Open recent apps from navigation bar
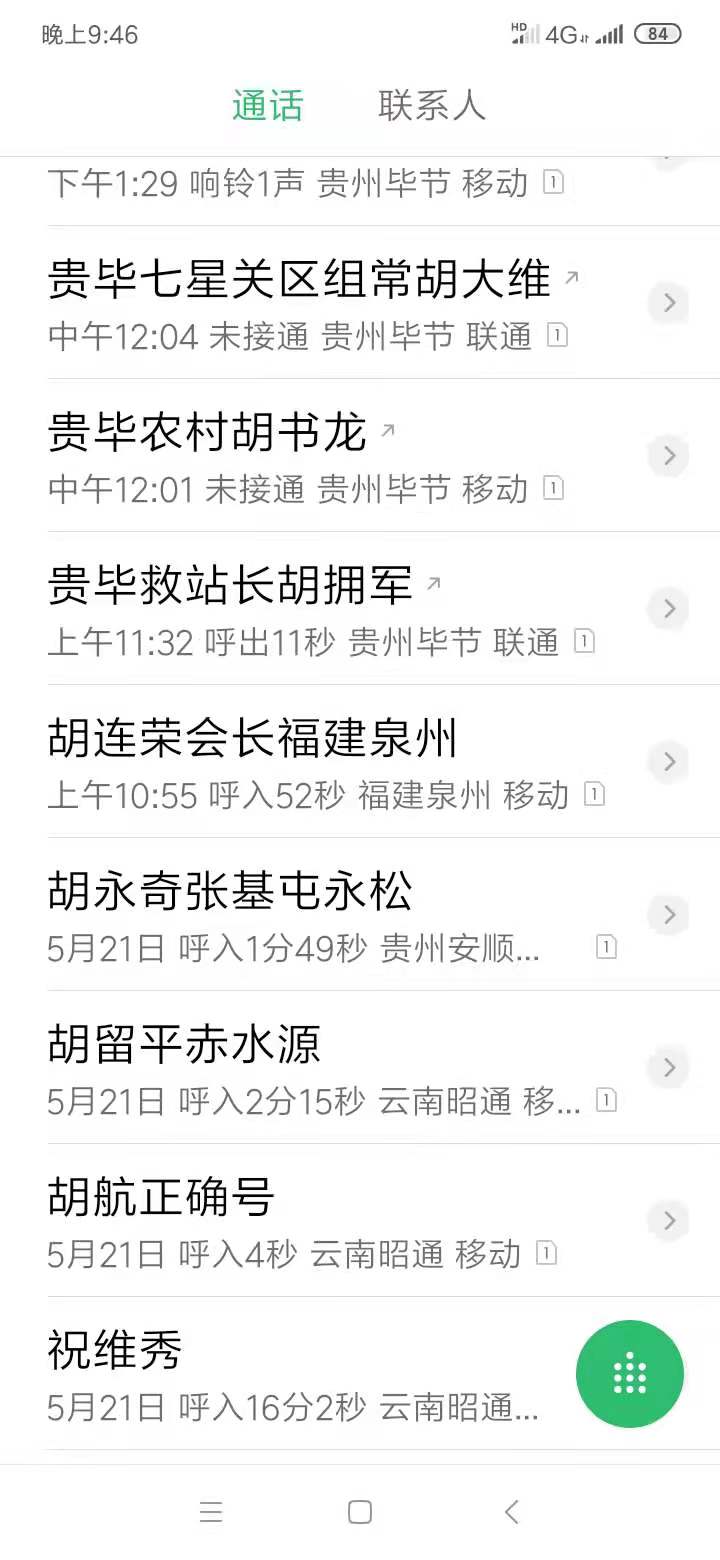 [x=210, y=1512]
